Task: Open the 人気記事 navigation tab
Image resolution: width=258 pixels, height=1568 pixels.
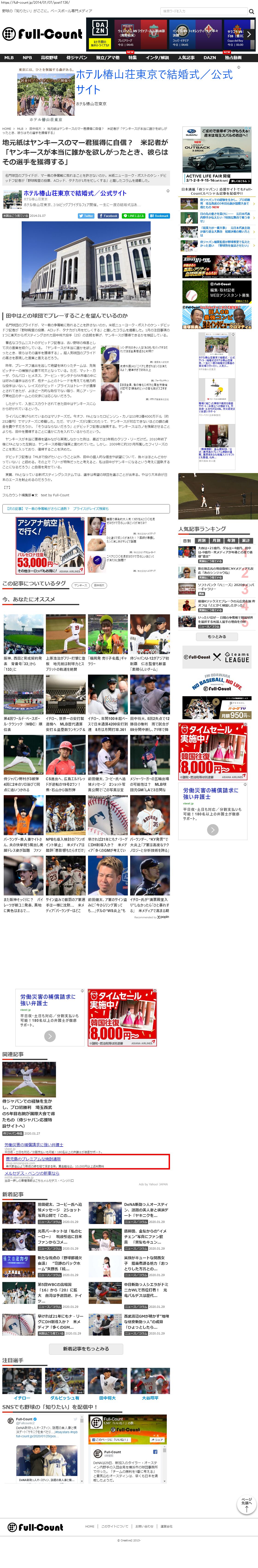Action: point(186,58)
